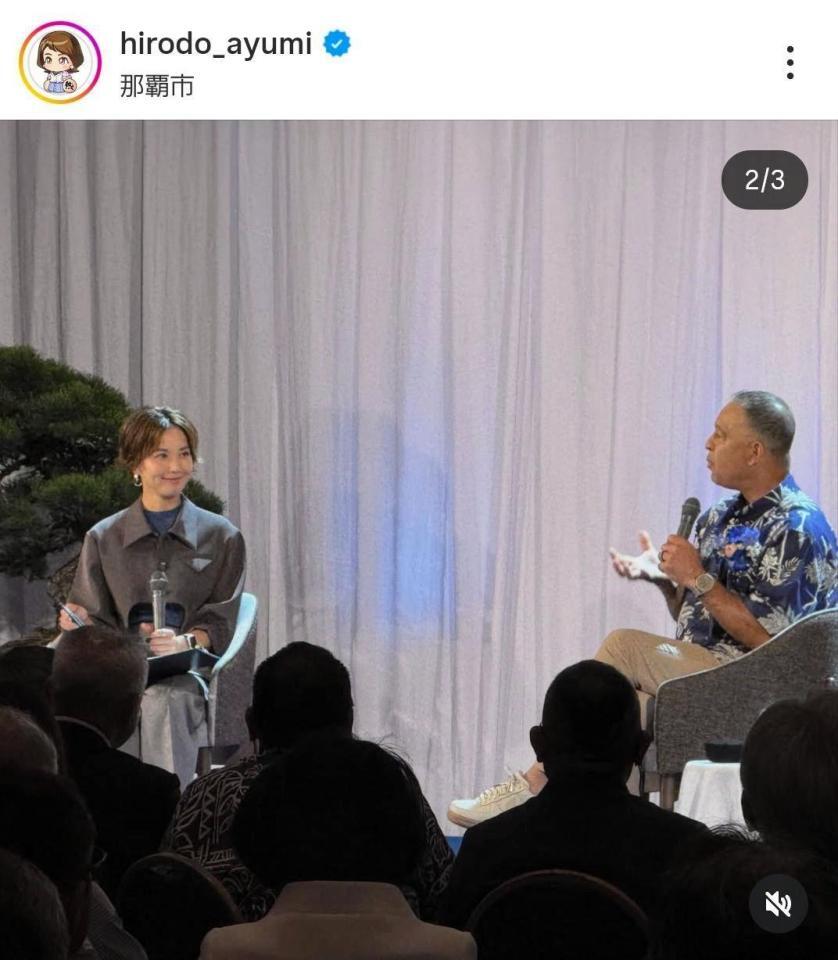
Task: Open hirodo_ayumi's story from profile picture
Action: 60,62
